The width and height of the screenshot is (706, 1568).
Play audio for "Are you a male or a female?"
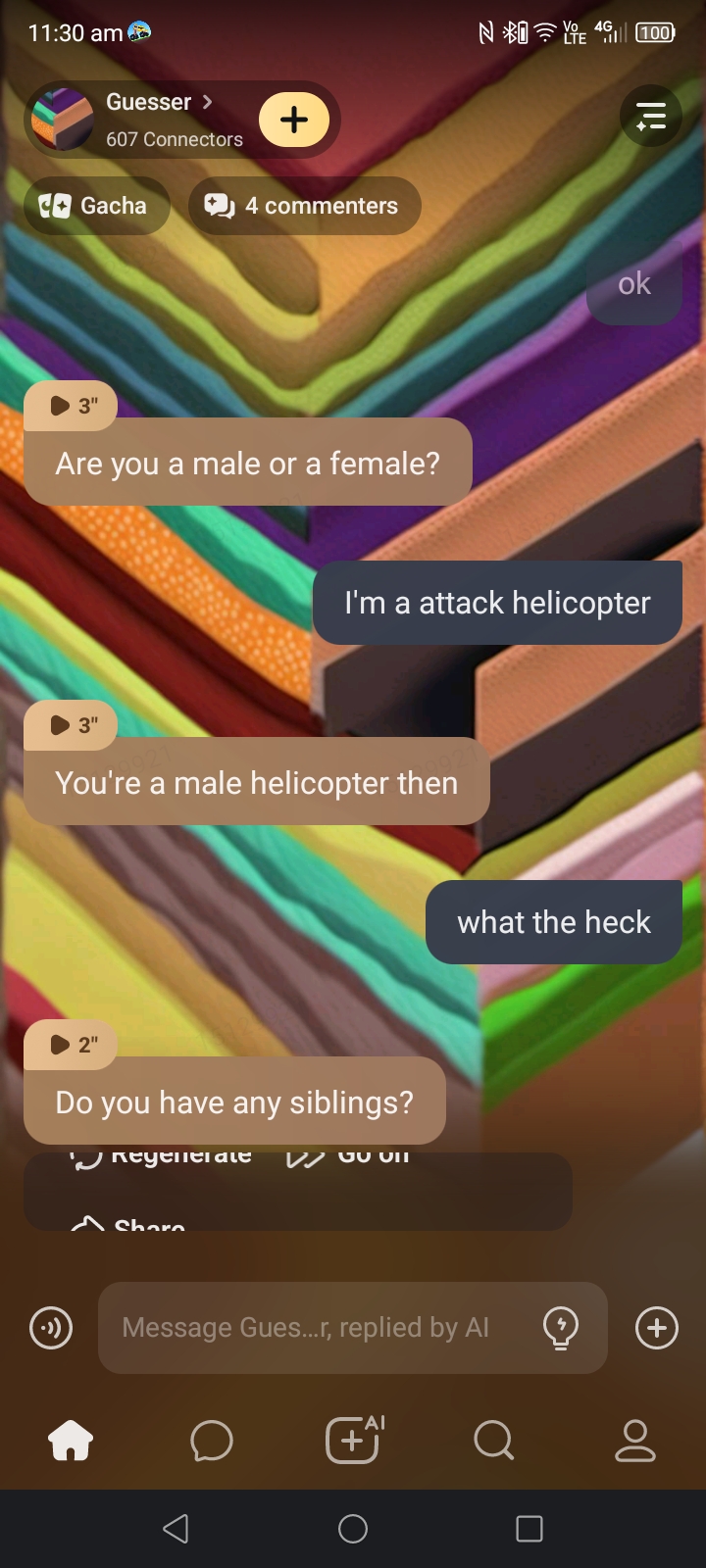(x=71, y=406)
